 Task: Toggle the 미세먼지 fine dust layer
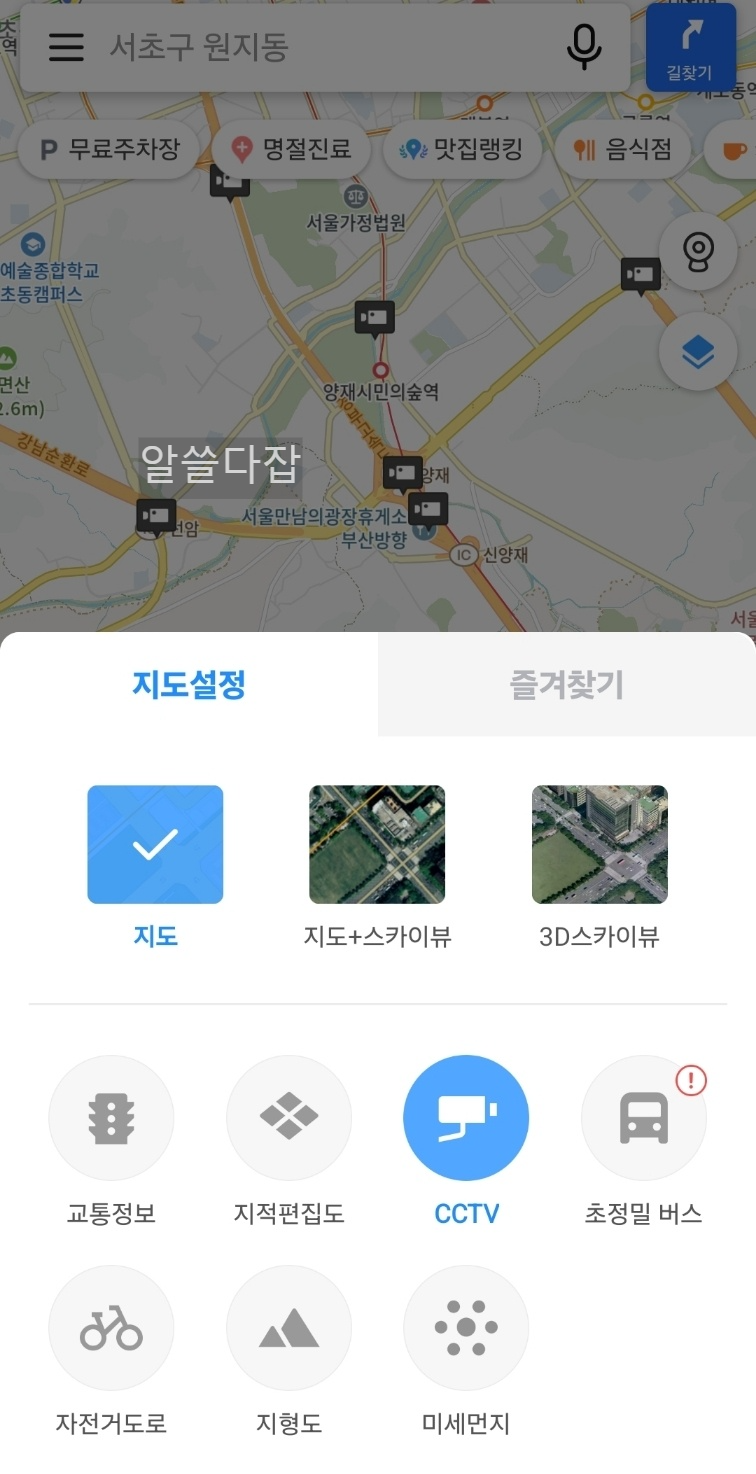pos(465,1327)
